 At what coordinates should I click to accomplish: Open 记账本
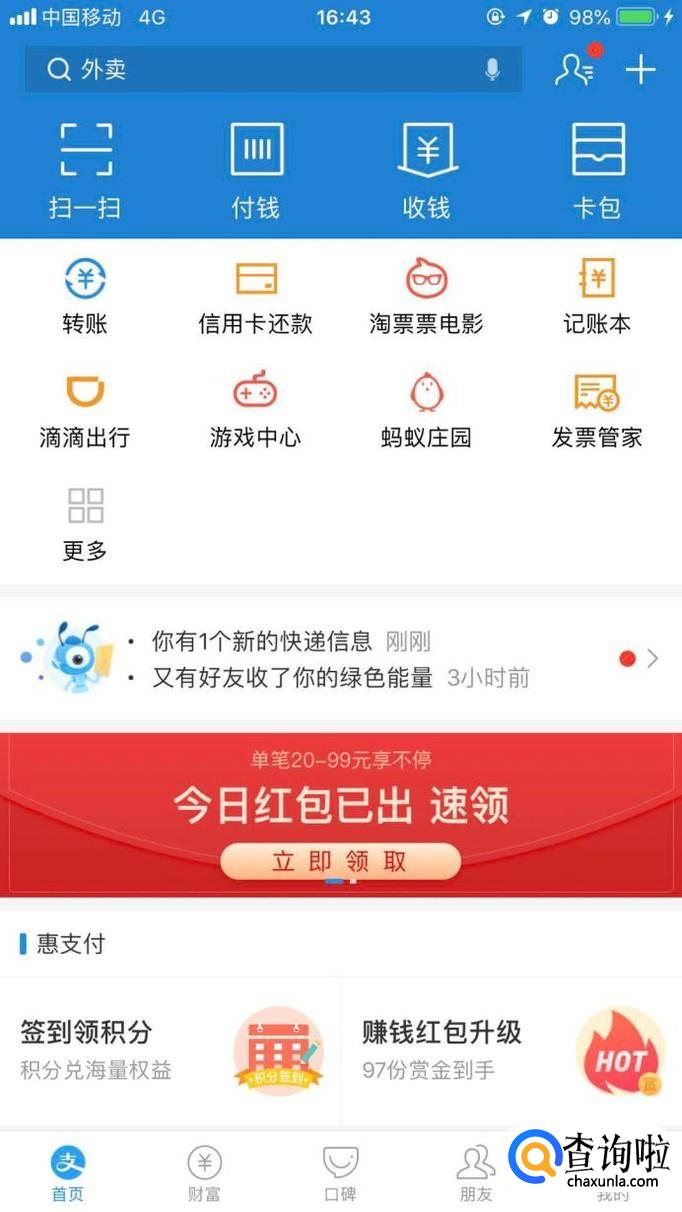pos(597,296)
